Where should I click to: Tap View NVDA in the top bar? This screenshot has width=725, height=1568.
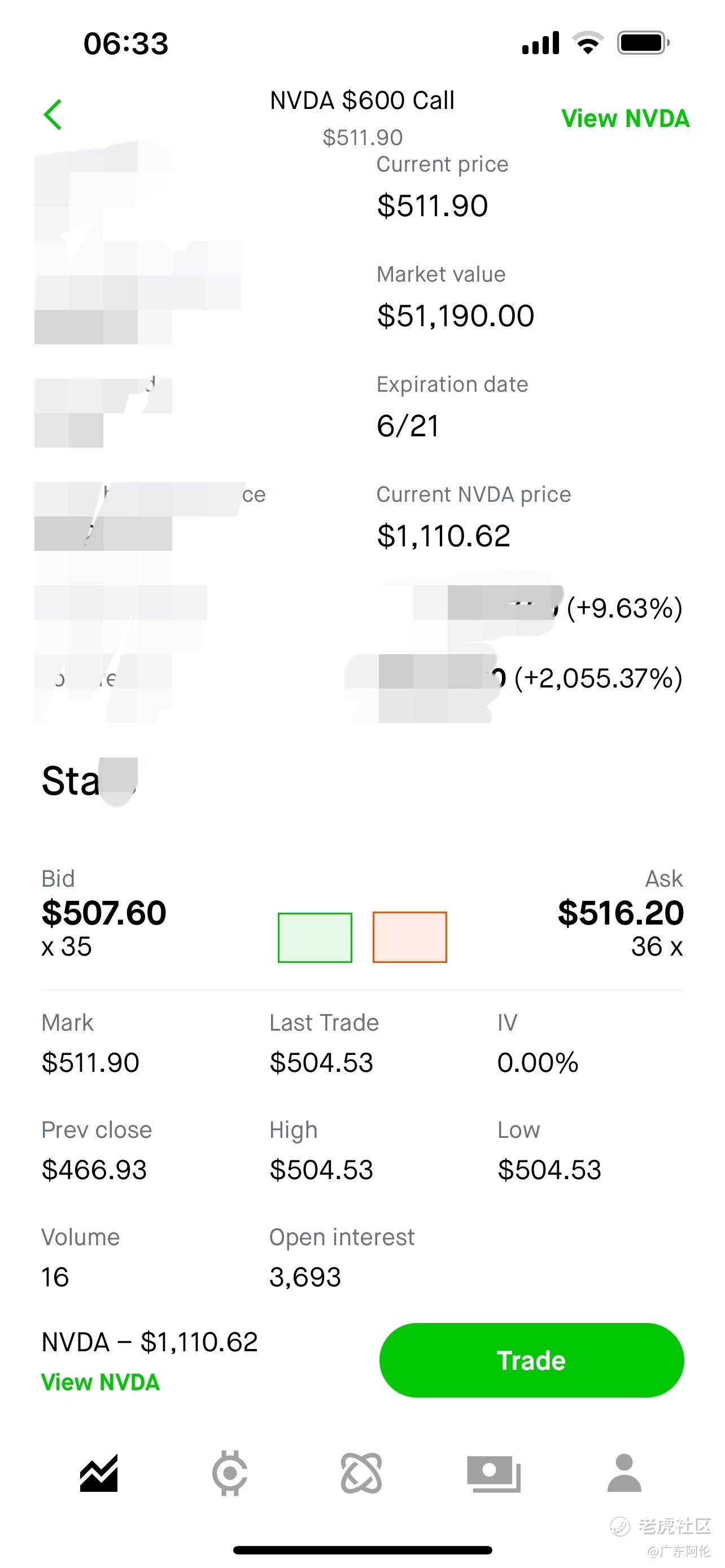(625, 119)
